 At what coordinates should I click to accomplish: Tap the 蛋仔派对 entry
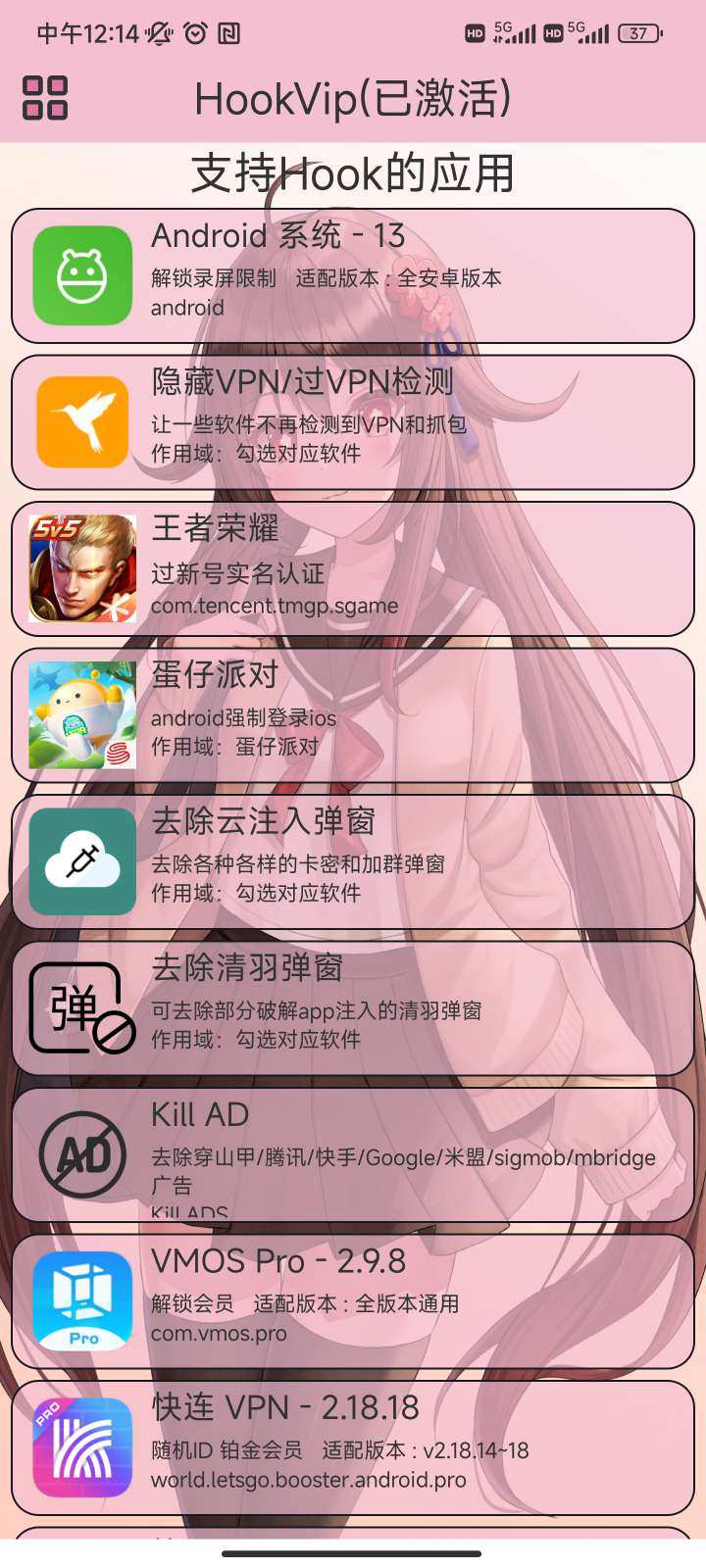[x=353, y=714]
